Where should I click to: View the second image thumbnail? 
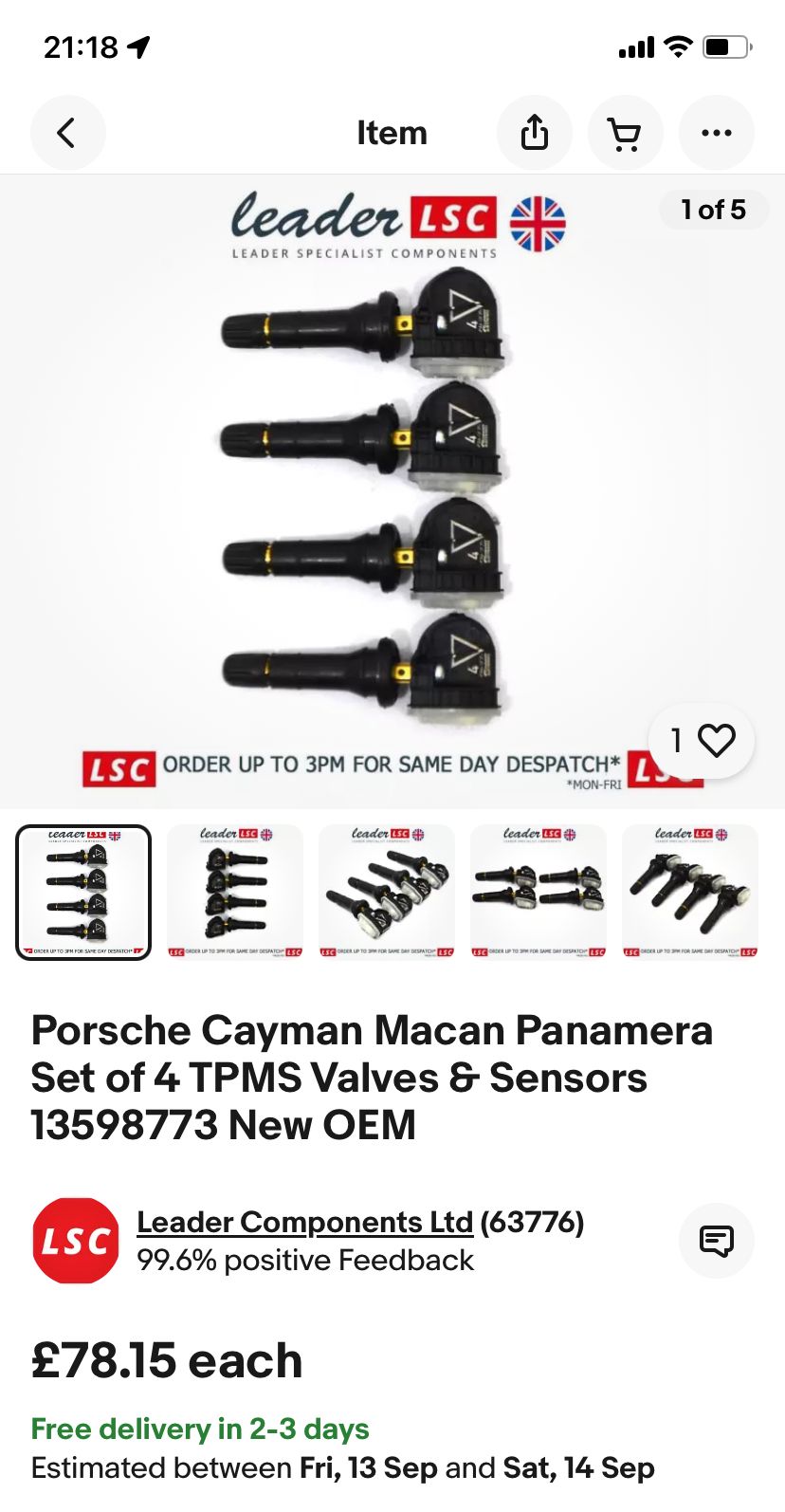[x=235, y=893]
